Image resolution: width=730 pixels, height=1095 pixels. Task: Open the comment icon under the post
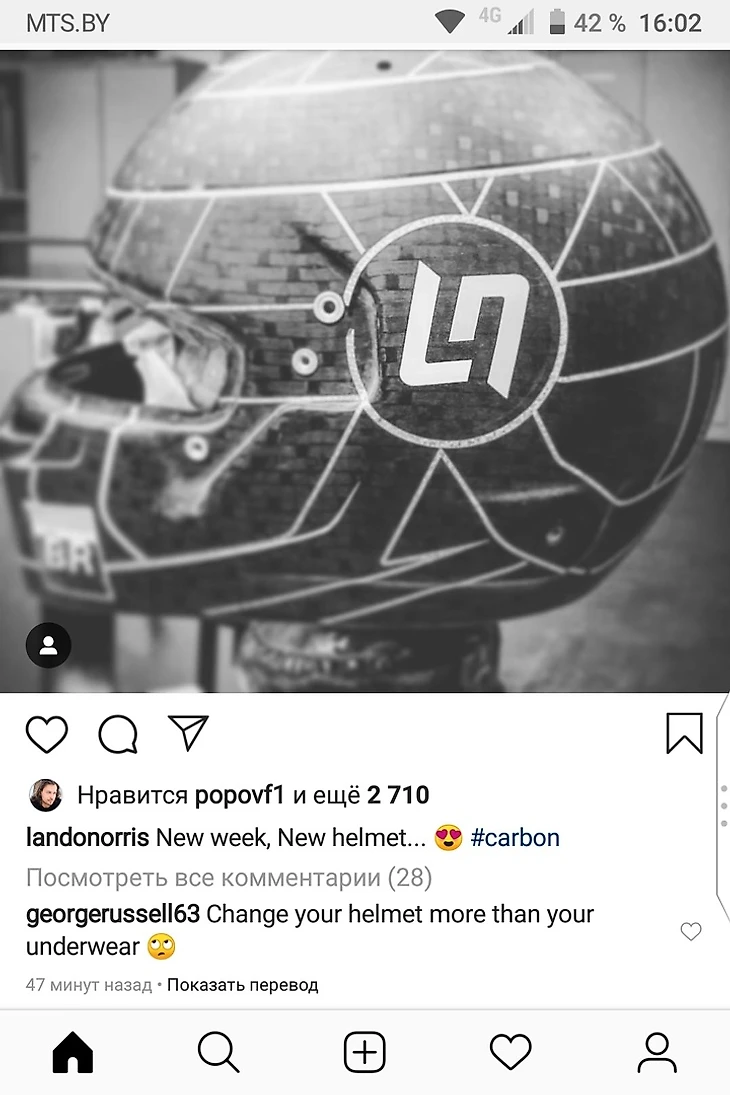click(118, 735)
